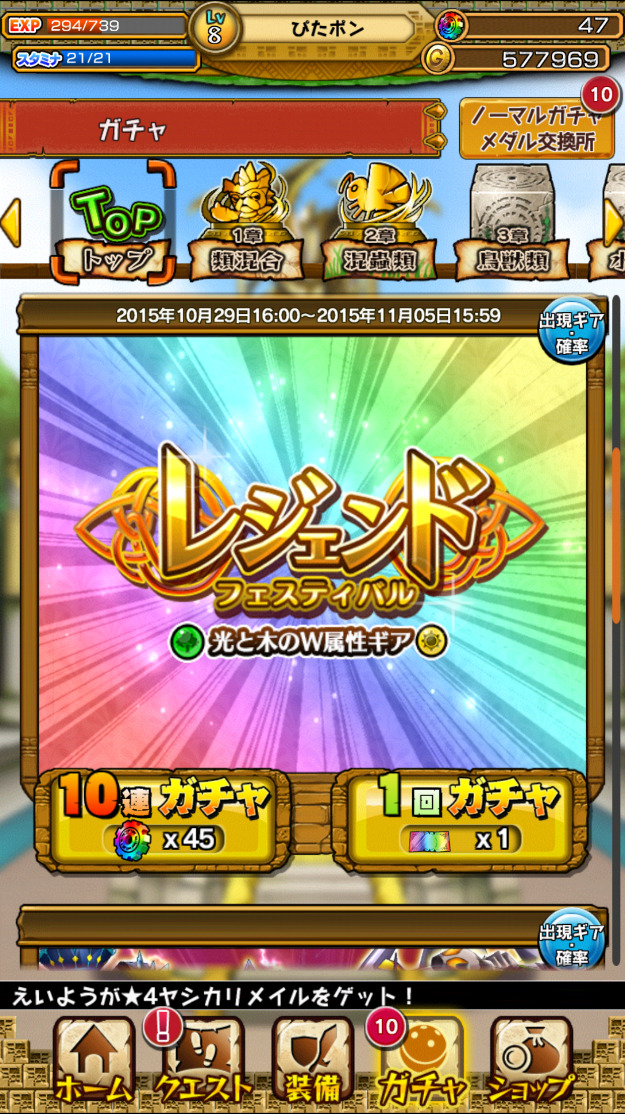
Task: Open the クエスト tab
Action: 202,1062
